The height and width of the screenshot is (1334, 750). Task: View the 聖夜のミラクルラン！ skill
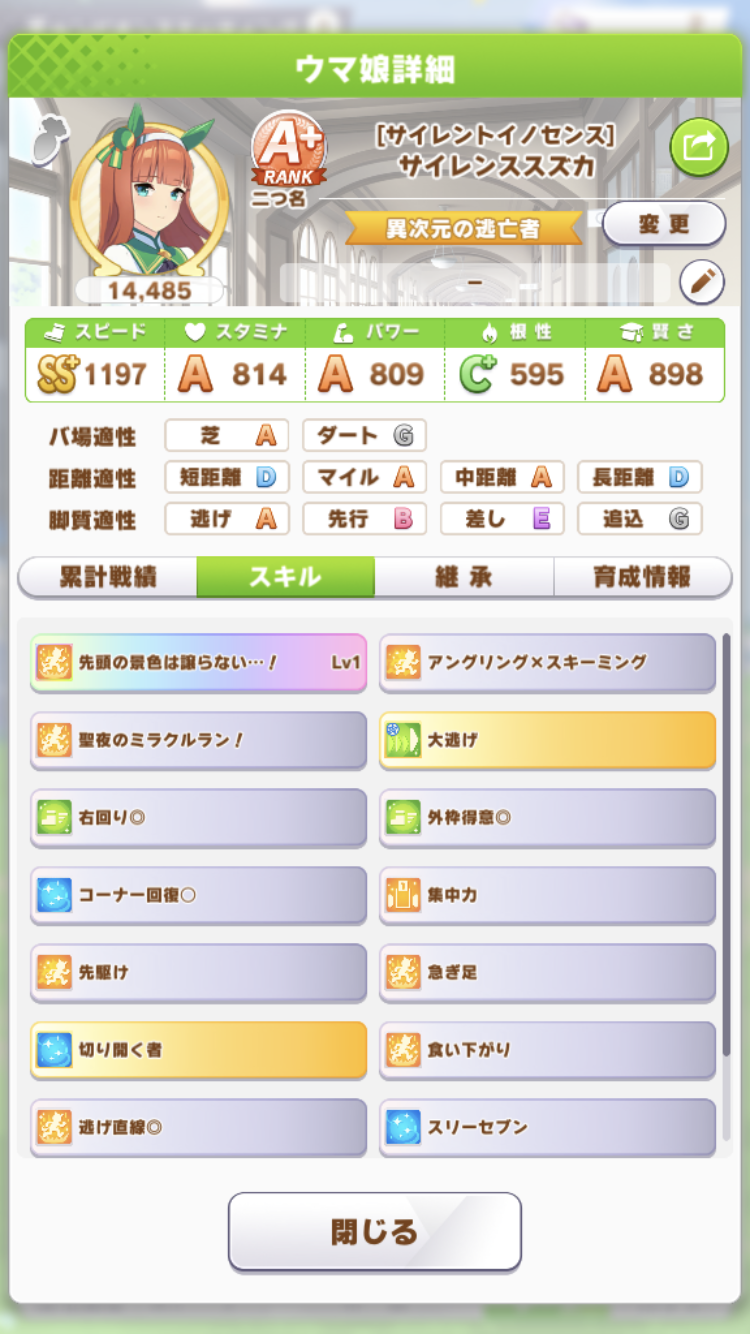(198, 740)
